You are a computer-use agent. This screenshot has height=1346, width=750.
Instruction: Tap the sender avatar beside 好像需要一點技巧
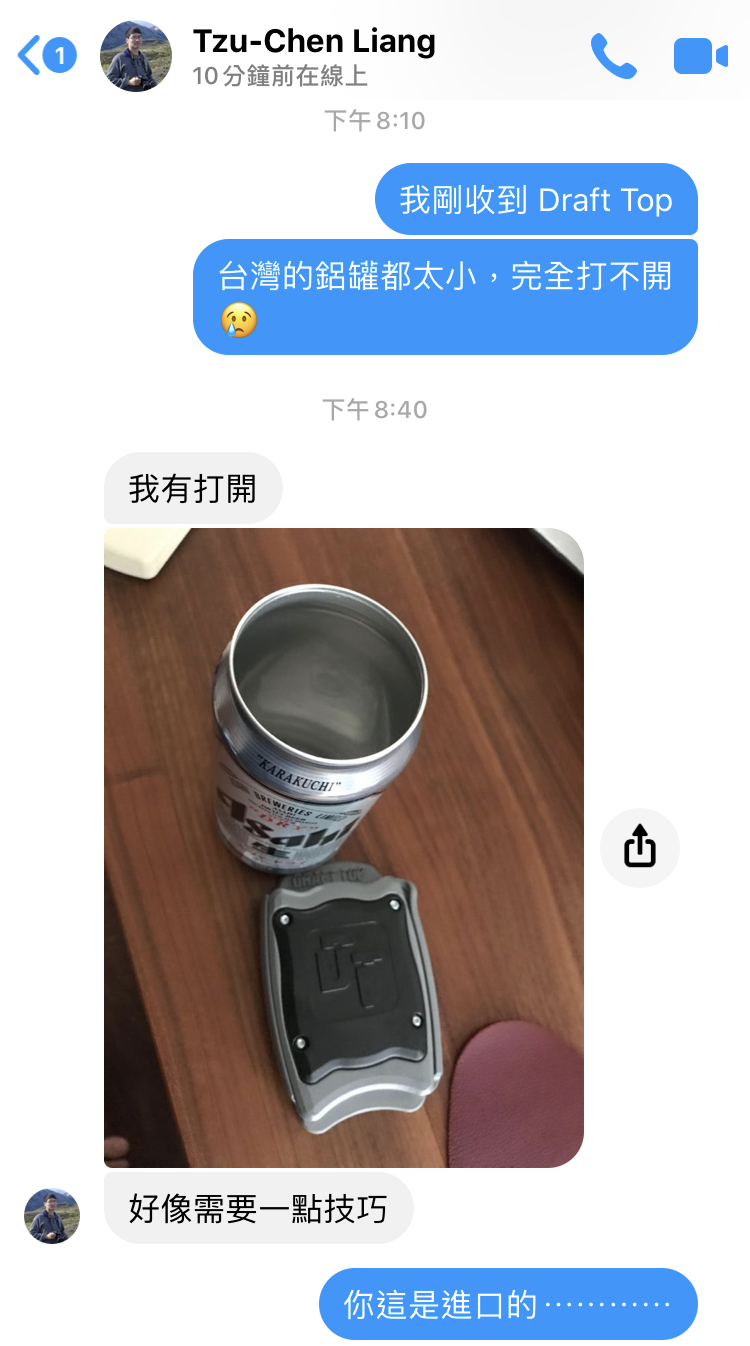tap(52, 1216)
